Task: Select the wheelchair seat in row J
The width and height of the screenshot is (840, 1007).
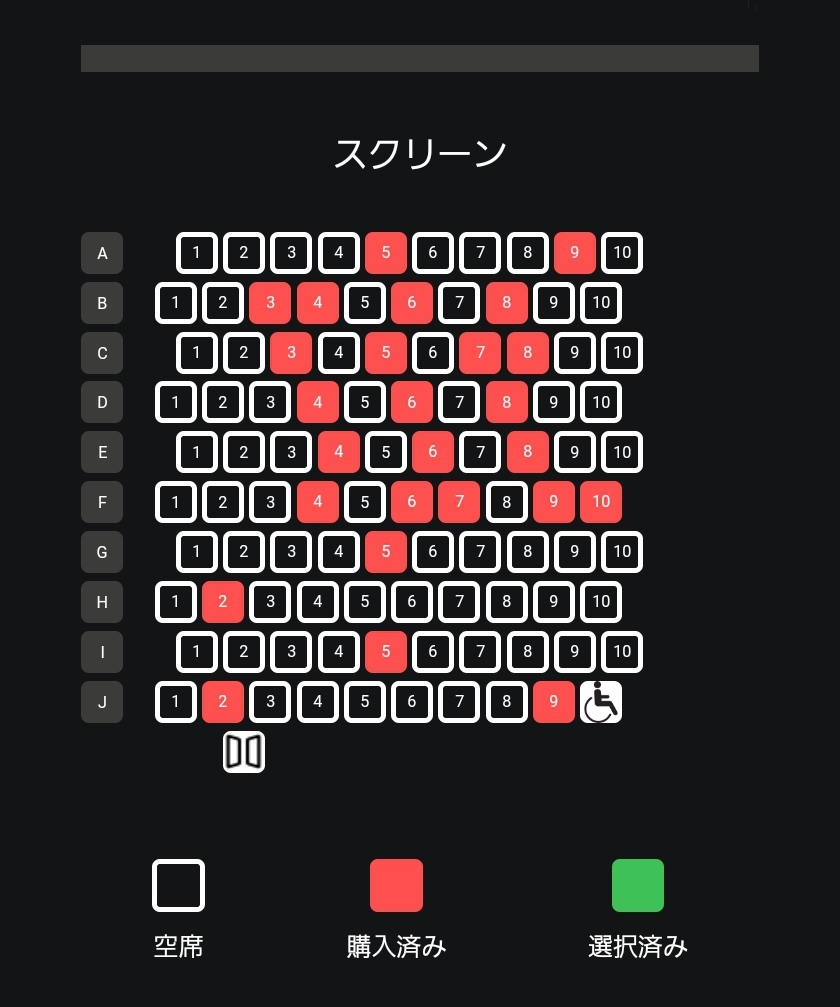Action: pos(601,702)
